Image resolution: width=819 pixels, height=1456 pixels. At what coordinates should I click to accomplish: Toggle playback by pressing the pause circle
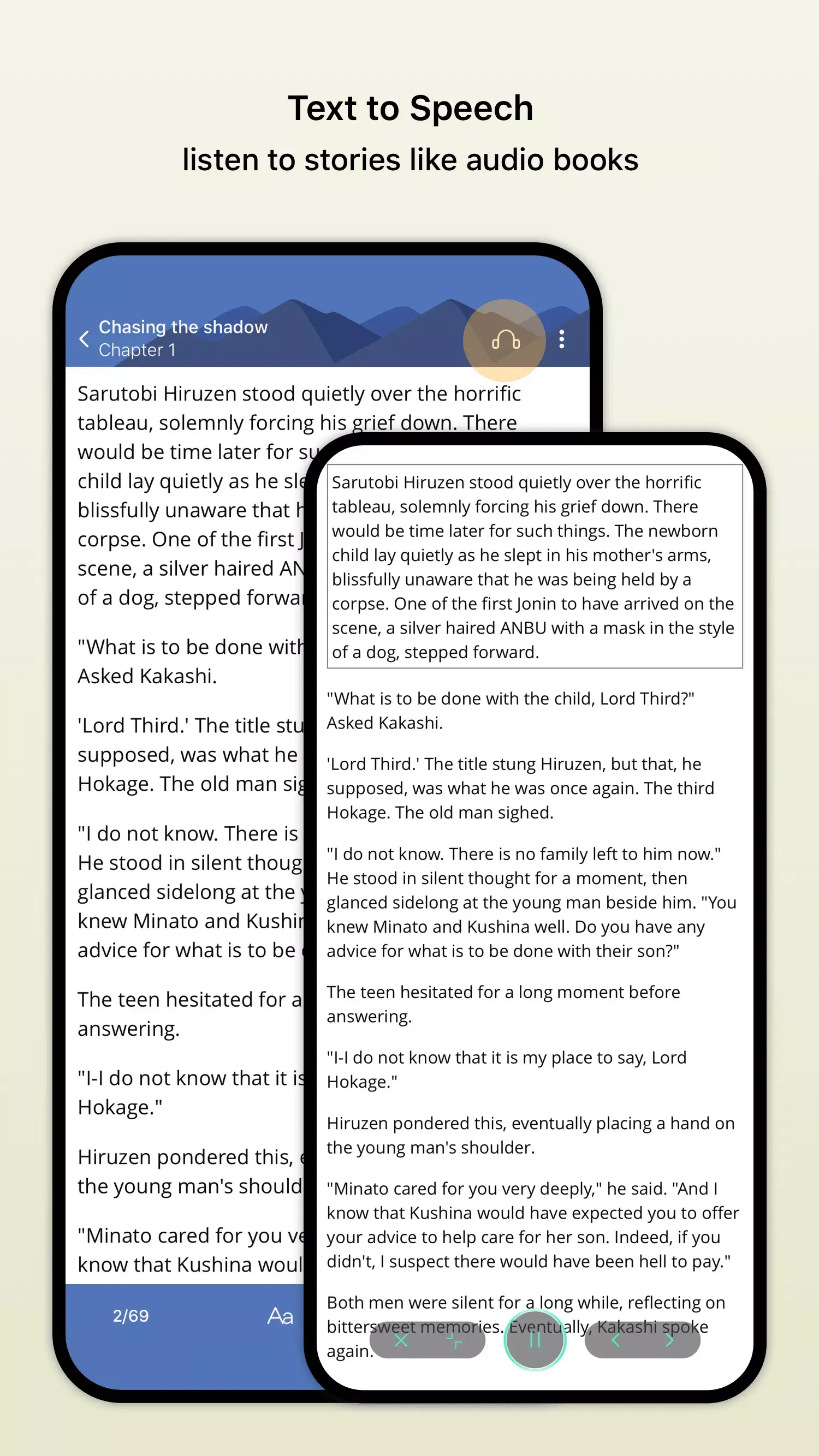point(535,1340)
